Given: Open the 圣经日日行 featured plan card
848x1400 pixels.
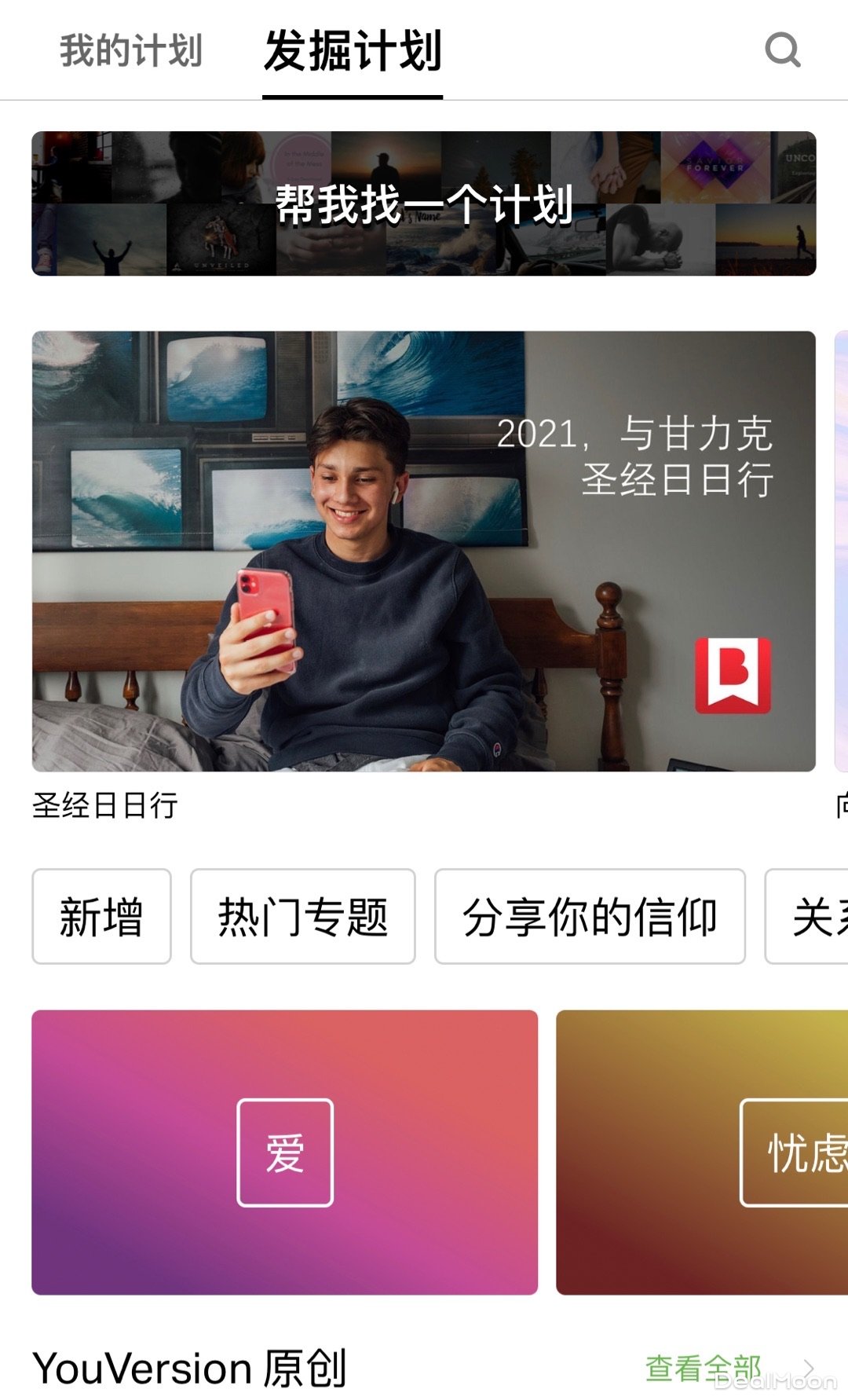Looking at the screenshot, I should pyautogui.click(x=424, y=551).
